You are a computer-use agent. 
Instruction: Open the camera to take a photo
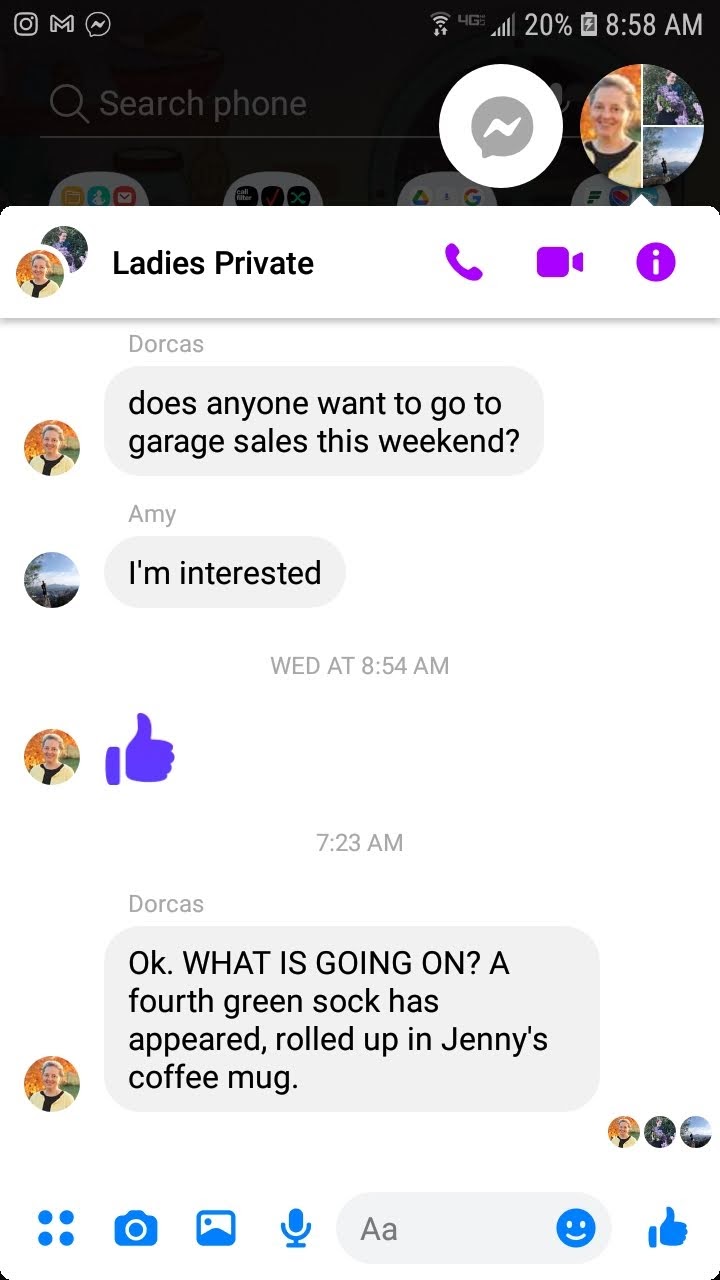click(x=135, y=1228)
